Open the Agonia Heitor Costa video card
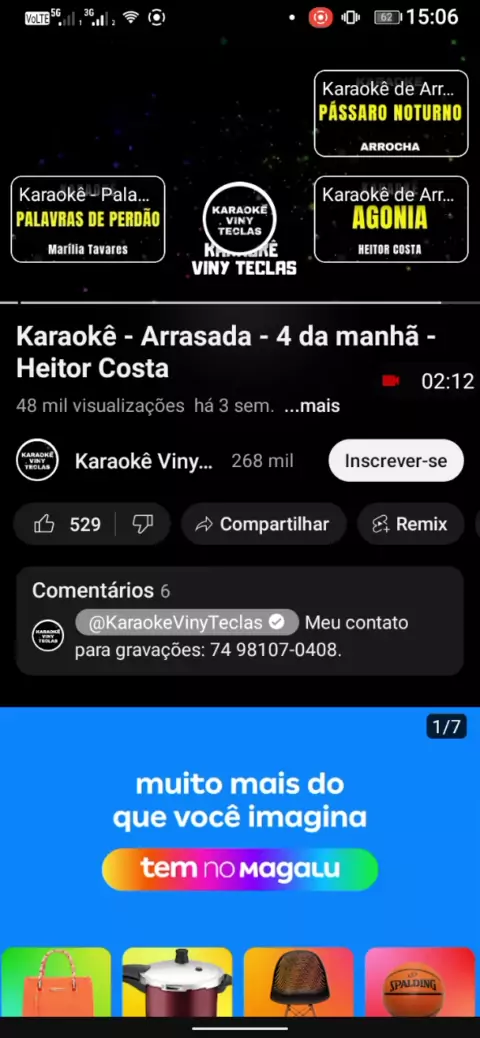This screenshot has width=480, height=1038. click(x=391, y=219)
